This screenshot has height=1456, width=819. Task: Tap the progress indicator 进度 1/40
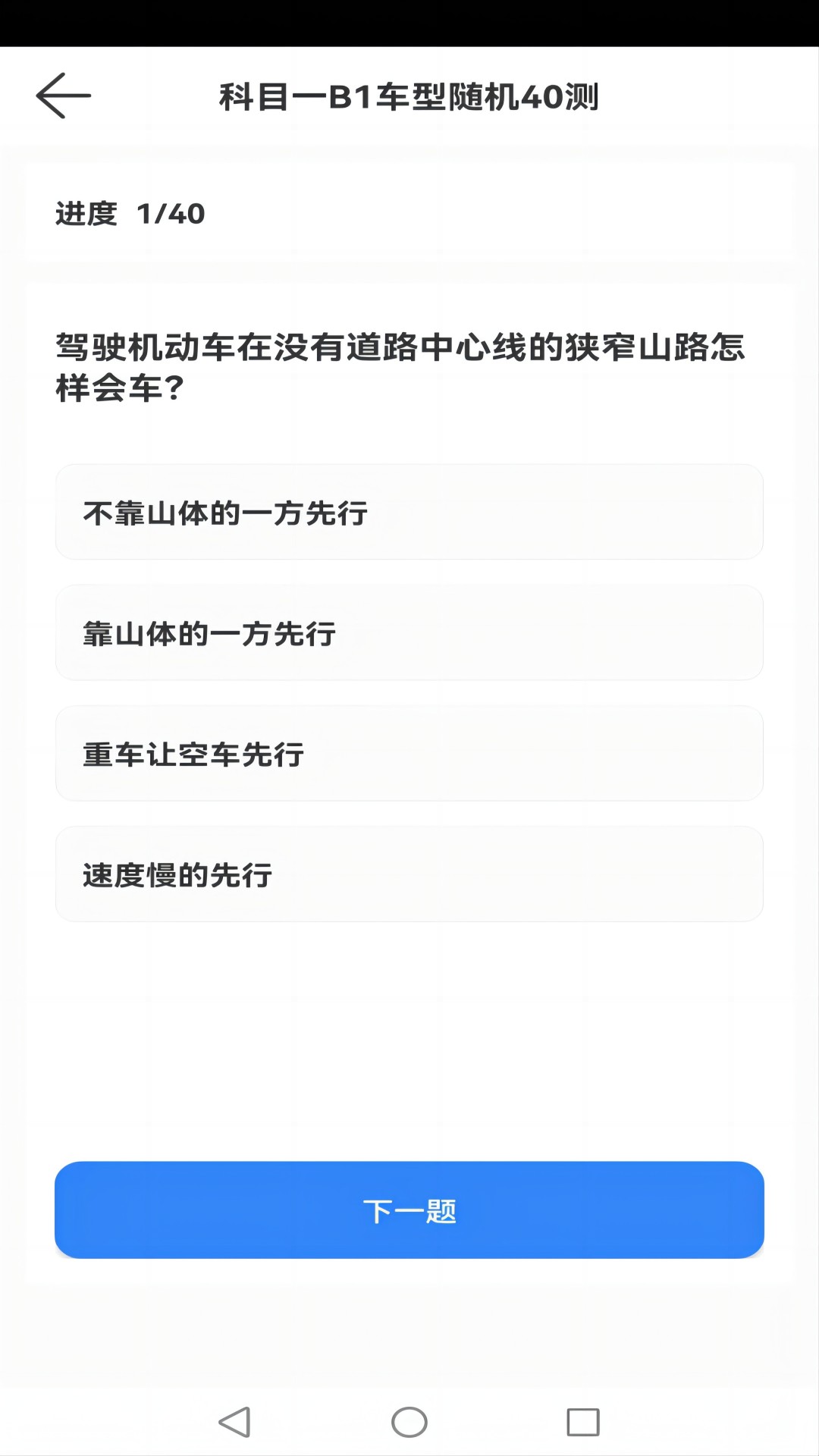click(130, 214)
